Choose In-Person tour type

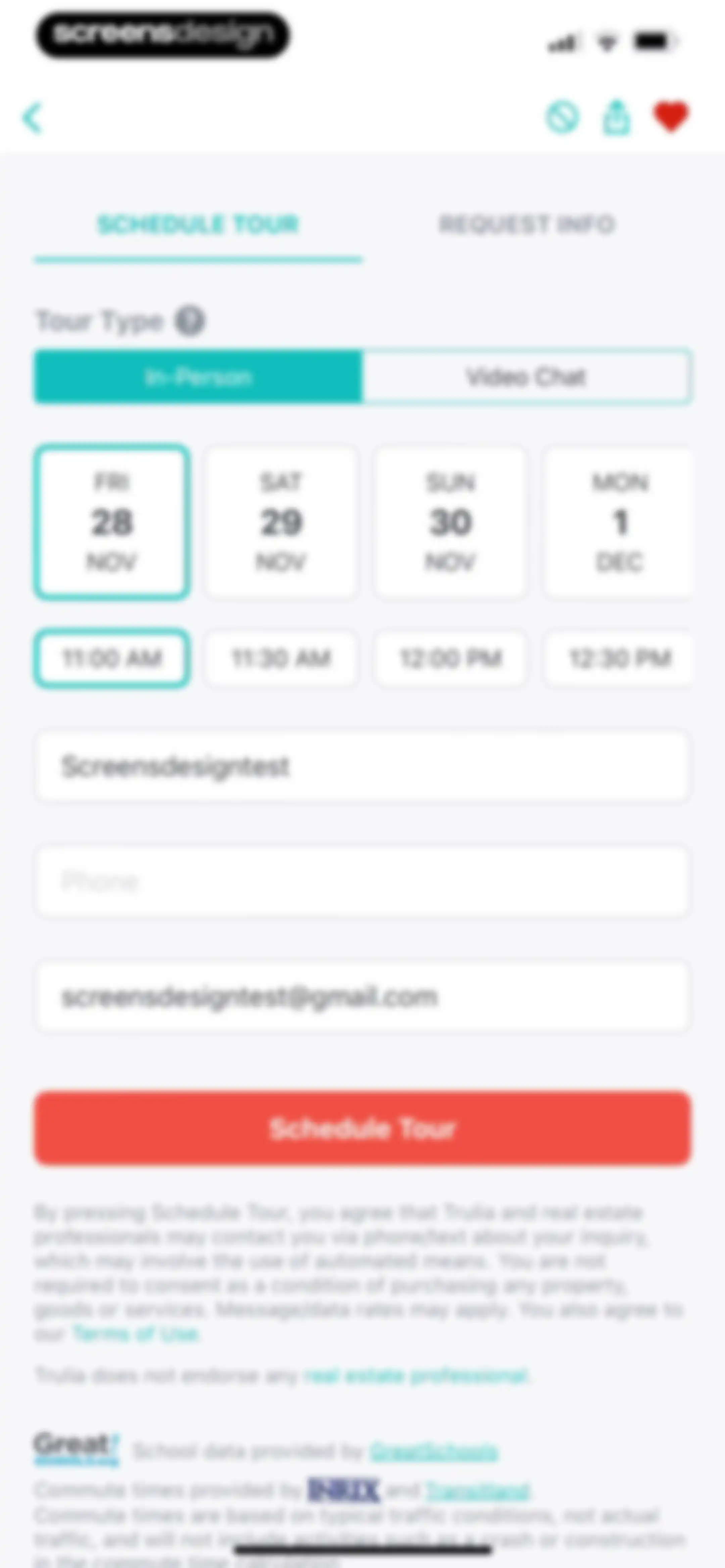(198, 377)
